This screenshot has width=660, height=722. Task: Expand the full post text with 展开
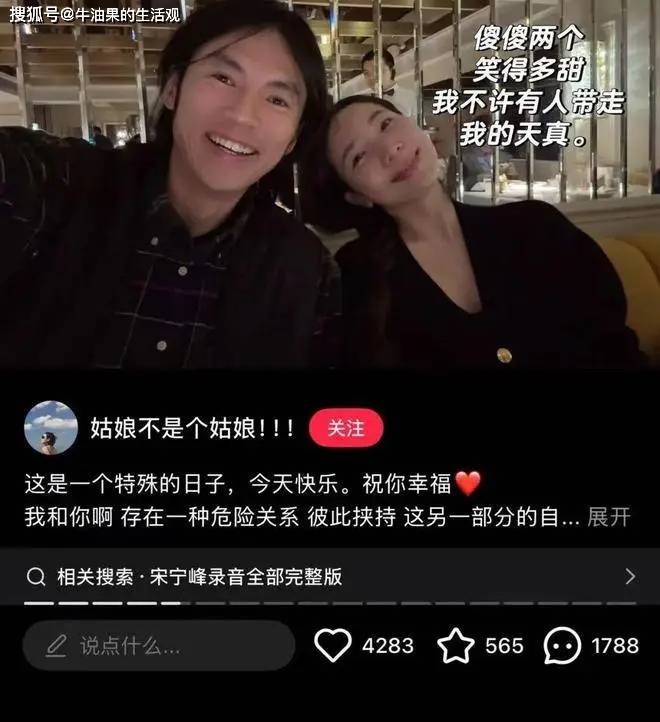click(x=608, y=517)
